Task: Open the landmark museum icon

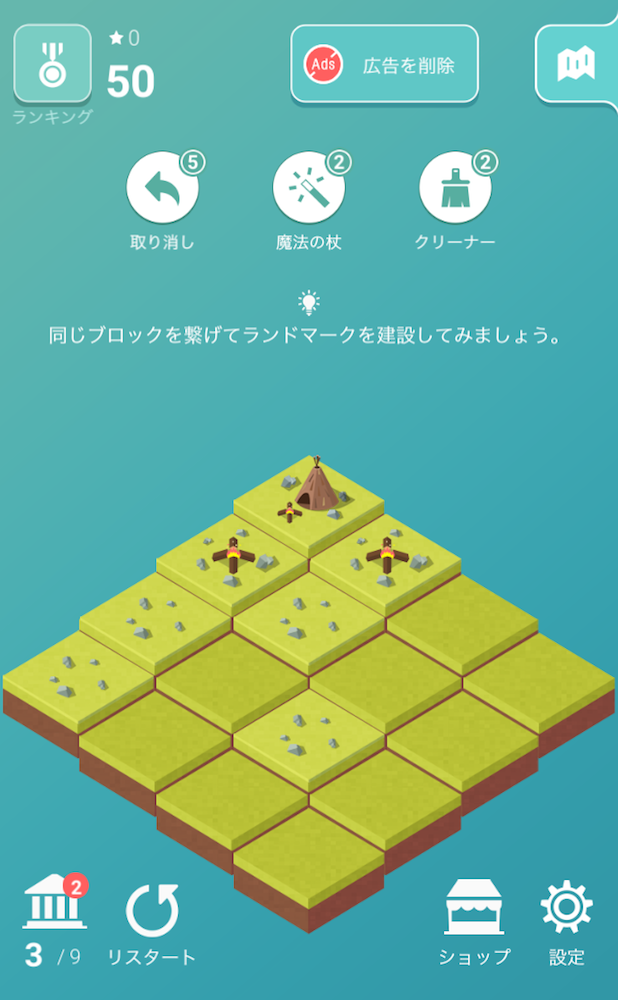Action: coord(54,901)
